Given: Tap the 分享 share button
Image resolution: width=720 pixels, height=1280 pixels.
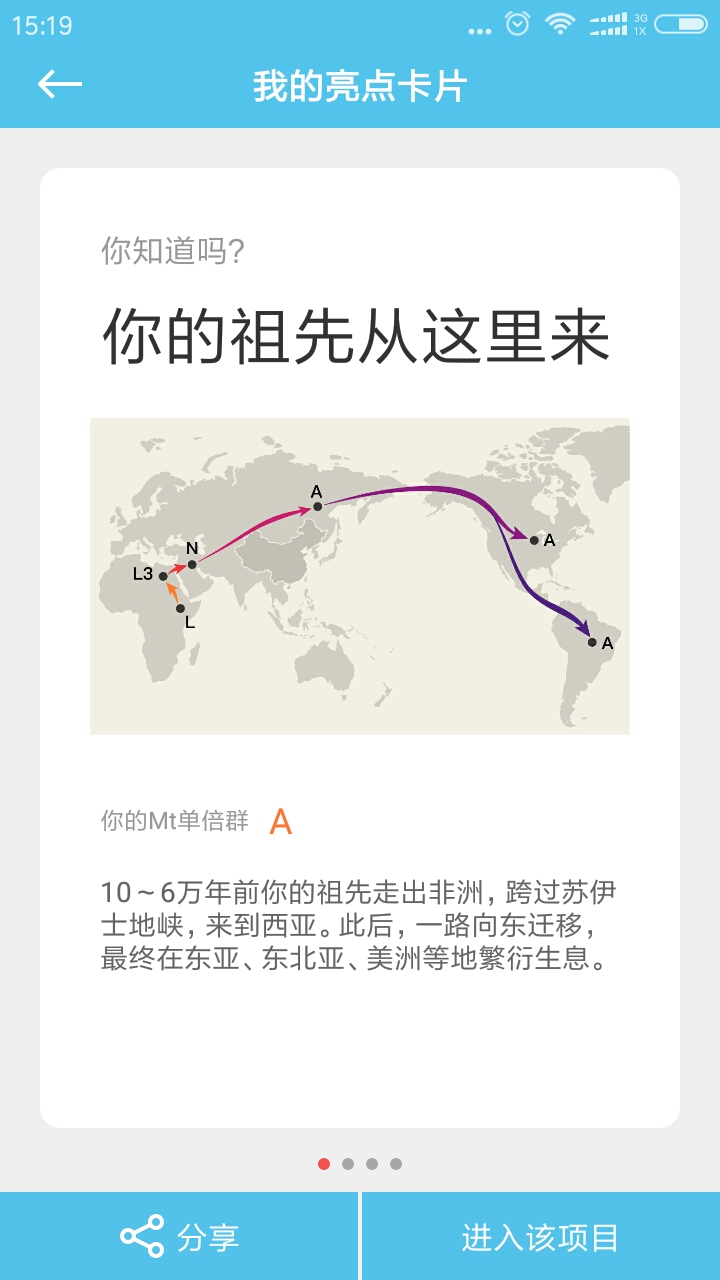Looking at the screenshot, I should click(179, 1237).
